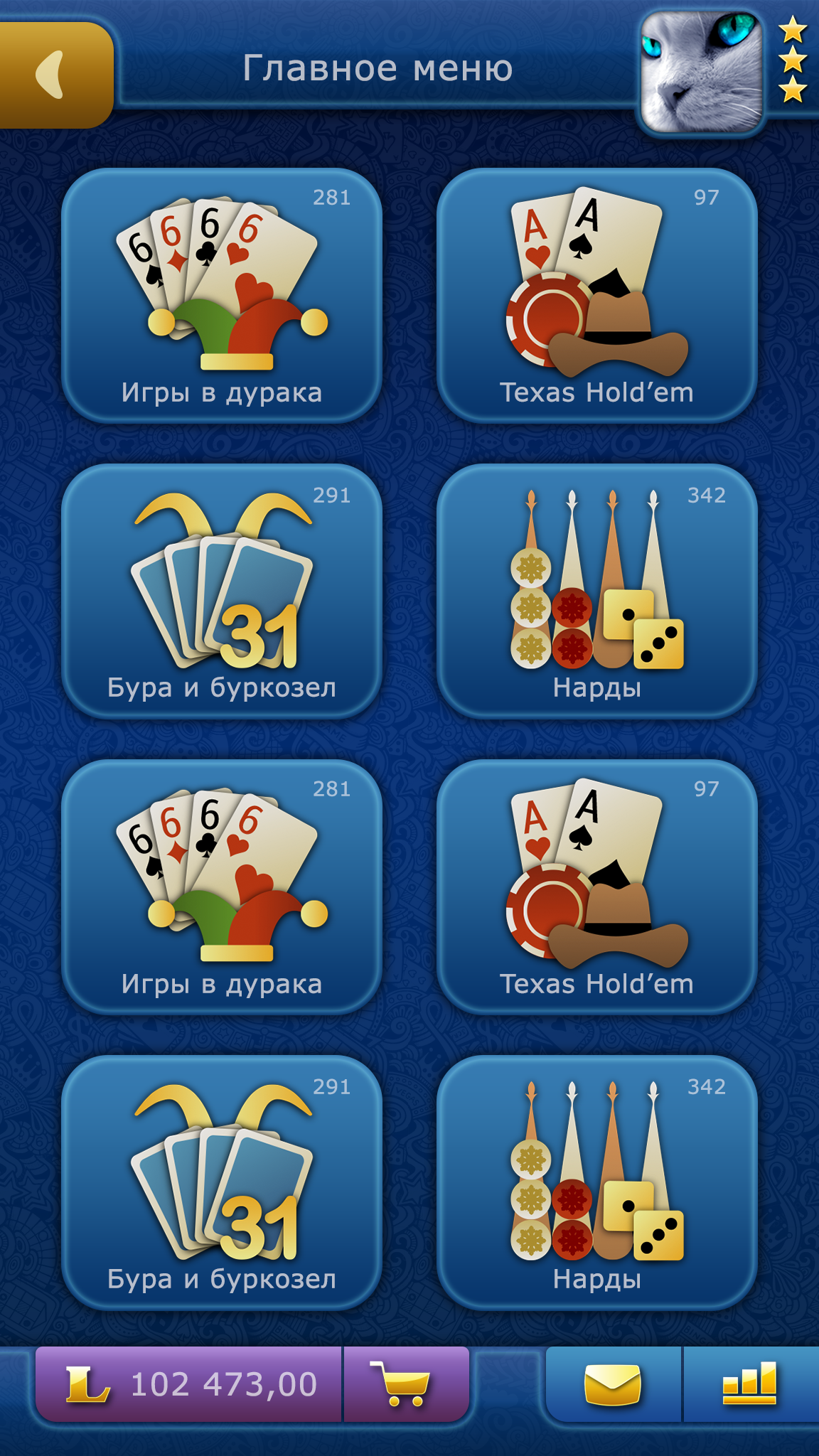This screenshot has height=1456, width=819.
Task: Check messages via the envelope icon
Action: pyautogui.click(x=613, y=1384)
